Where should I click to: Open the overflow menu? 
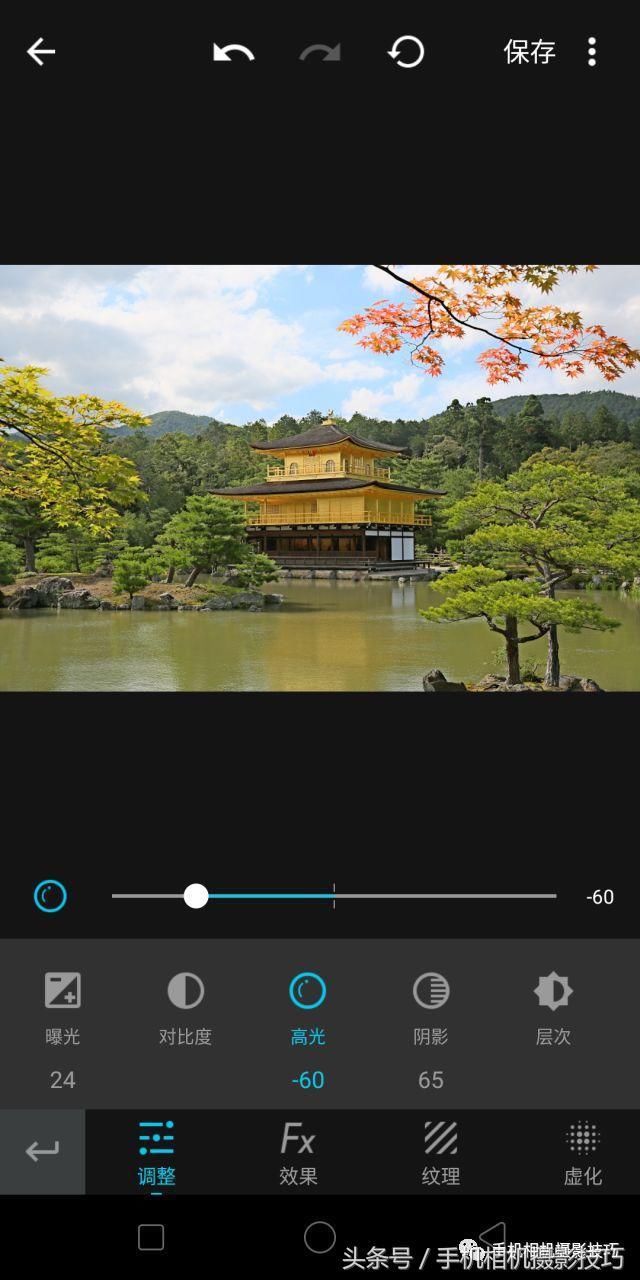pyautogui.click(x=592, y=52)
